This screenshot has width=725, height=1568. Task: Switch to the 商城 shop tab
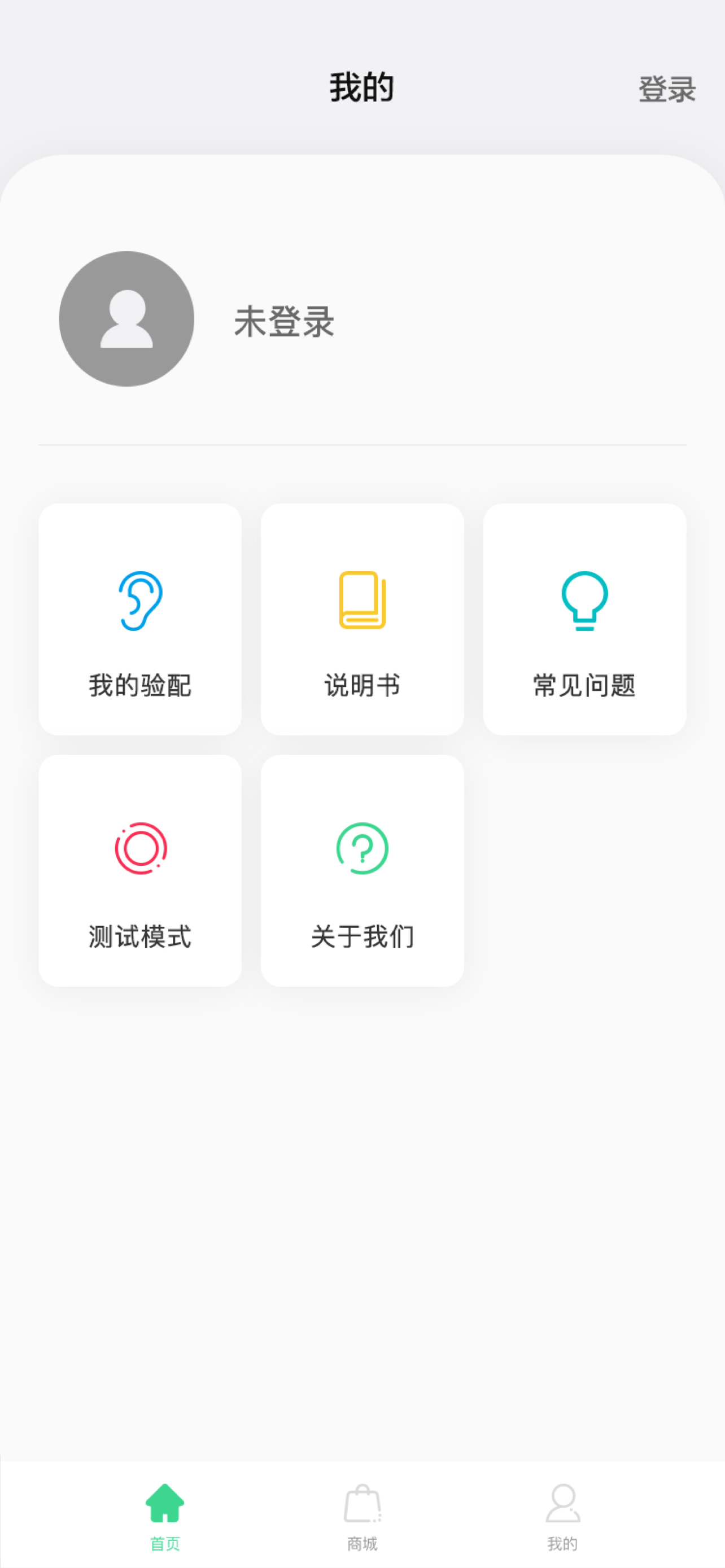[362, 1517]
